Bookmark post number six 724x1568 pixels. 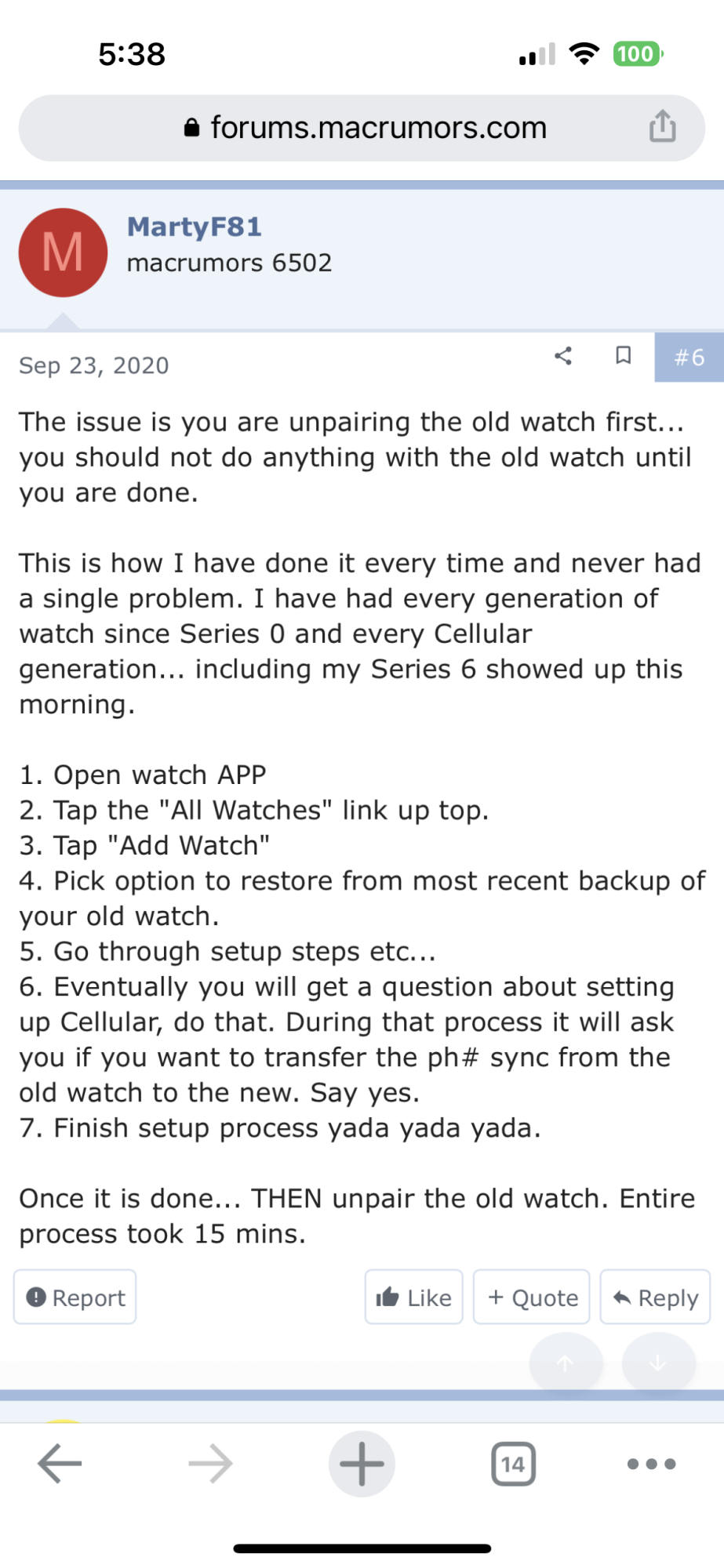point(623,356)
